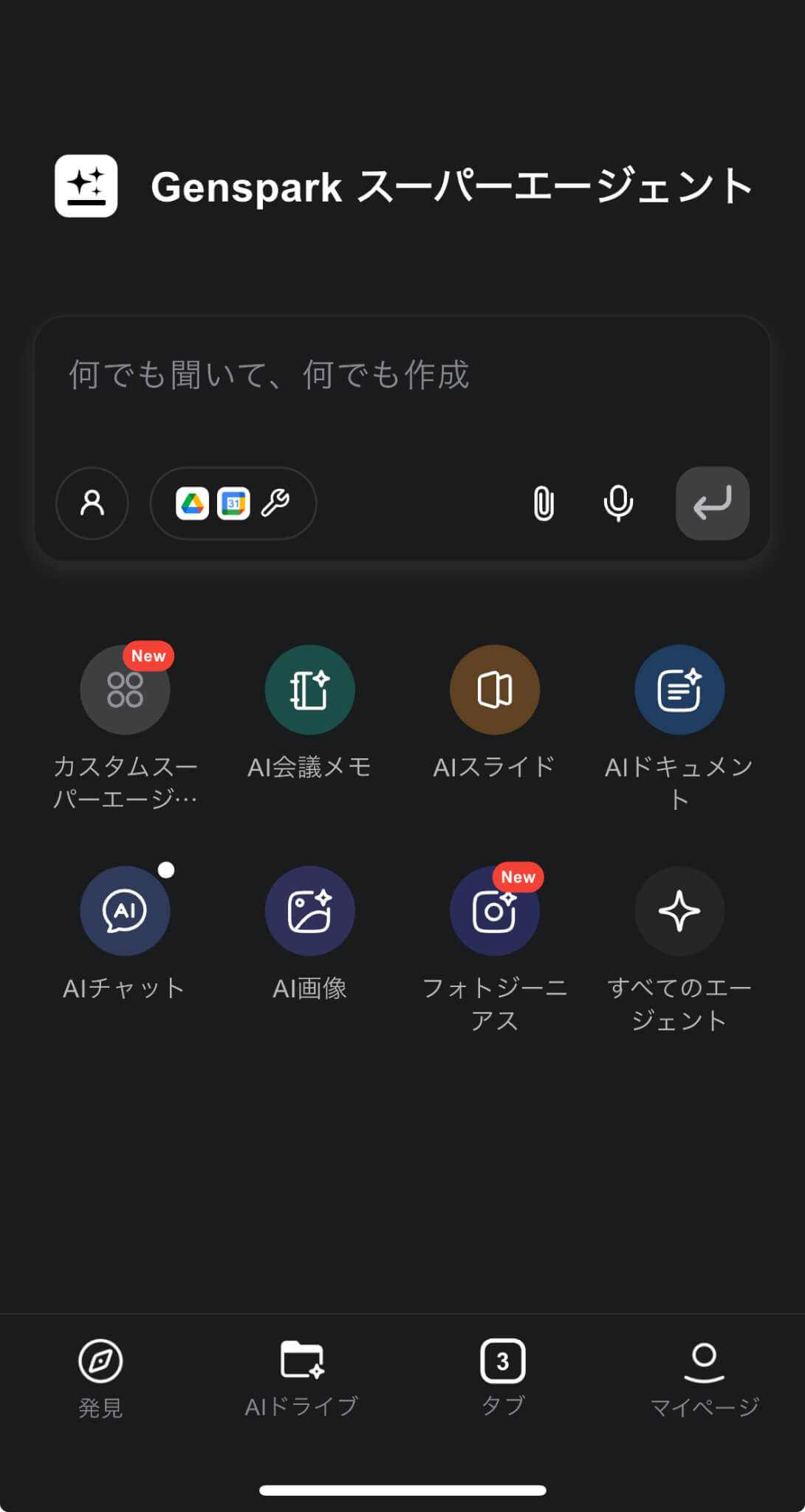The image size is (805, 1512).
Task: Open the persona profile icon in prompt box
Action: click(92, 504)
